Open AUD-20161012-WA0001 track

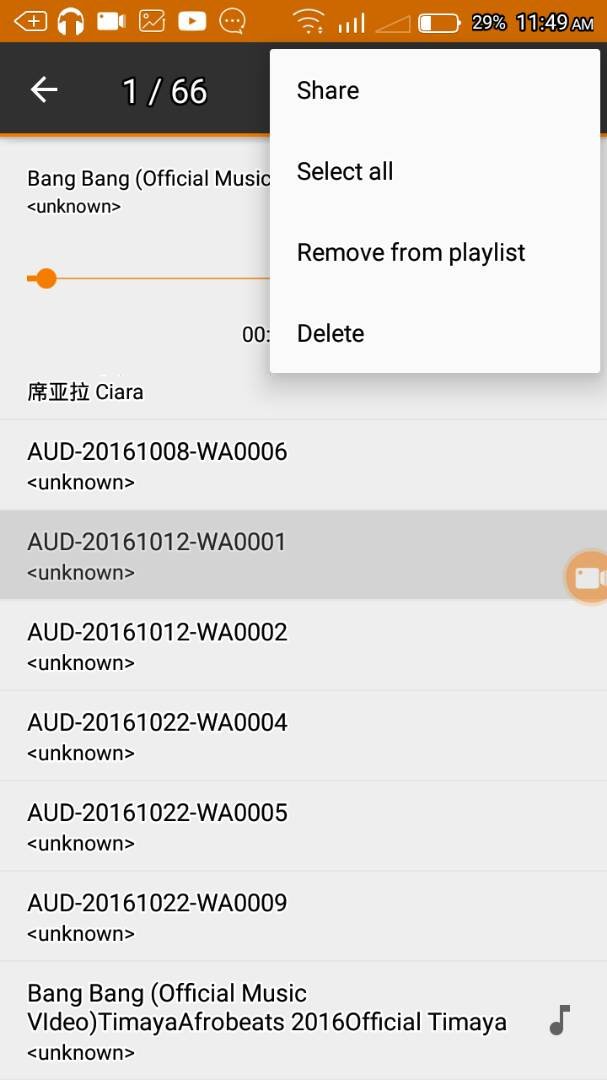[x=157, y=555]
